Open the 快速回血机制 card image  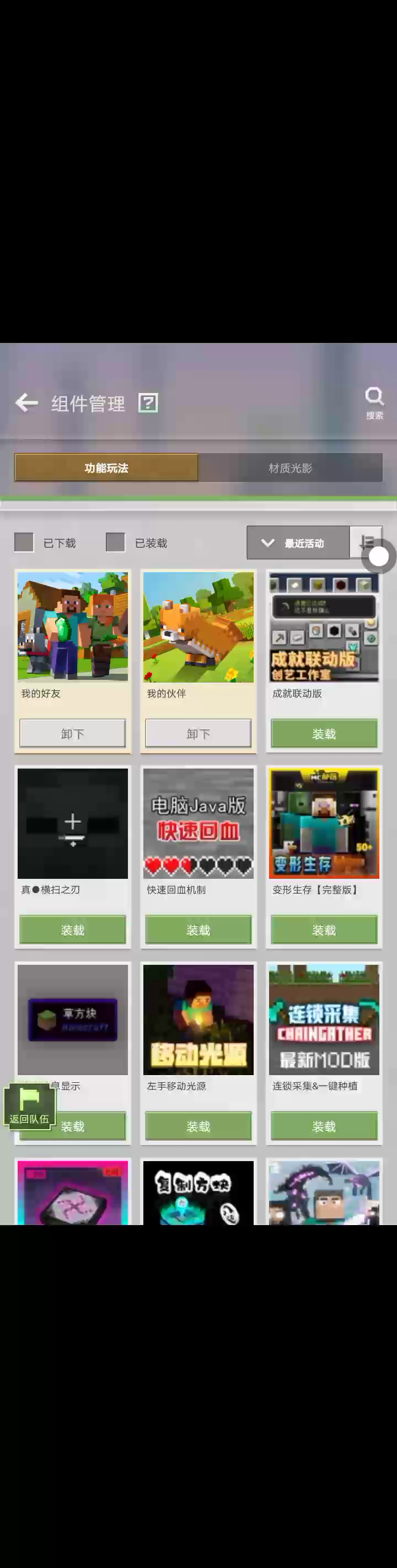(198, 823)
